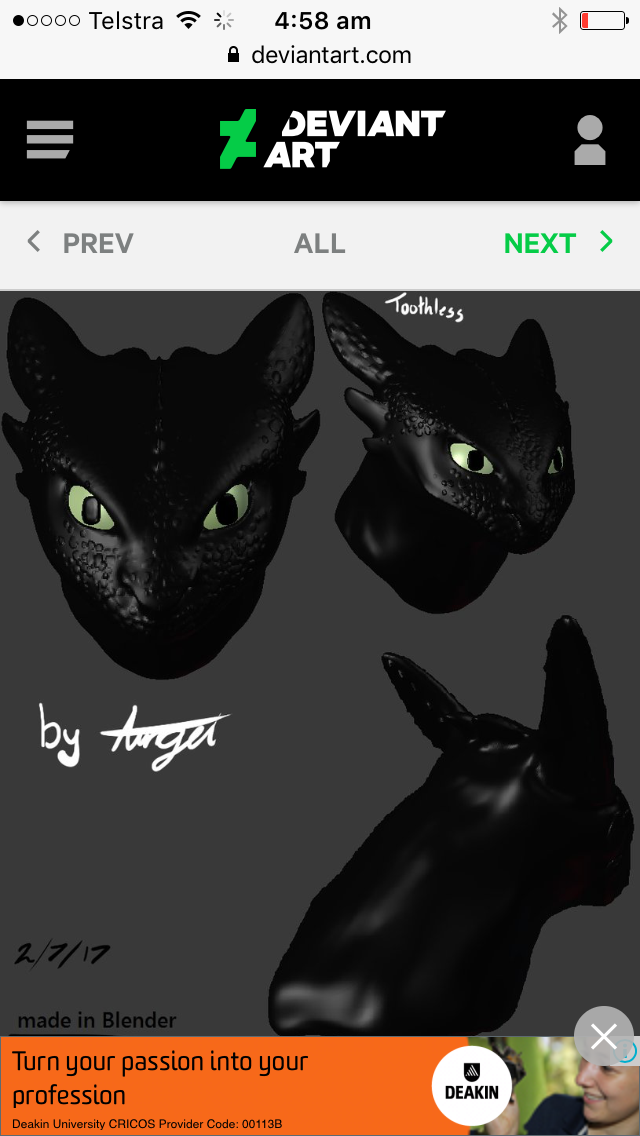Image resolution: width=640 pixels, height=1136 pixels.
Task: Go to the PREV deviation
Action: 80,243
